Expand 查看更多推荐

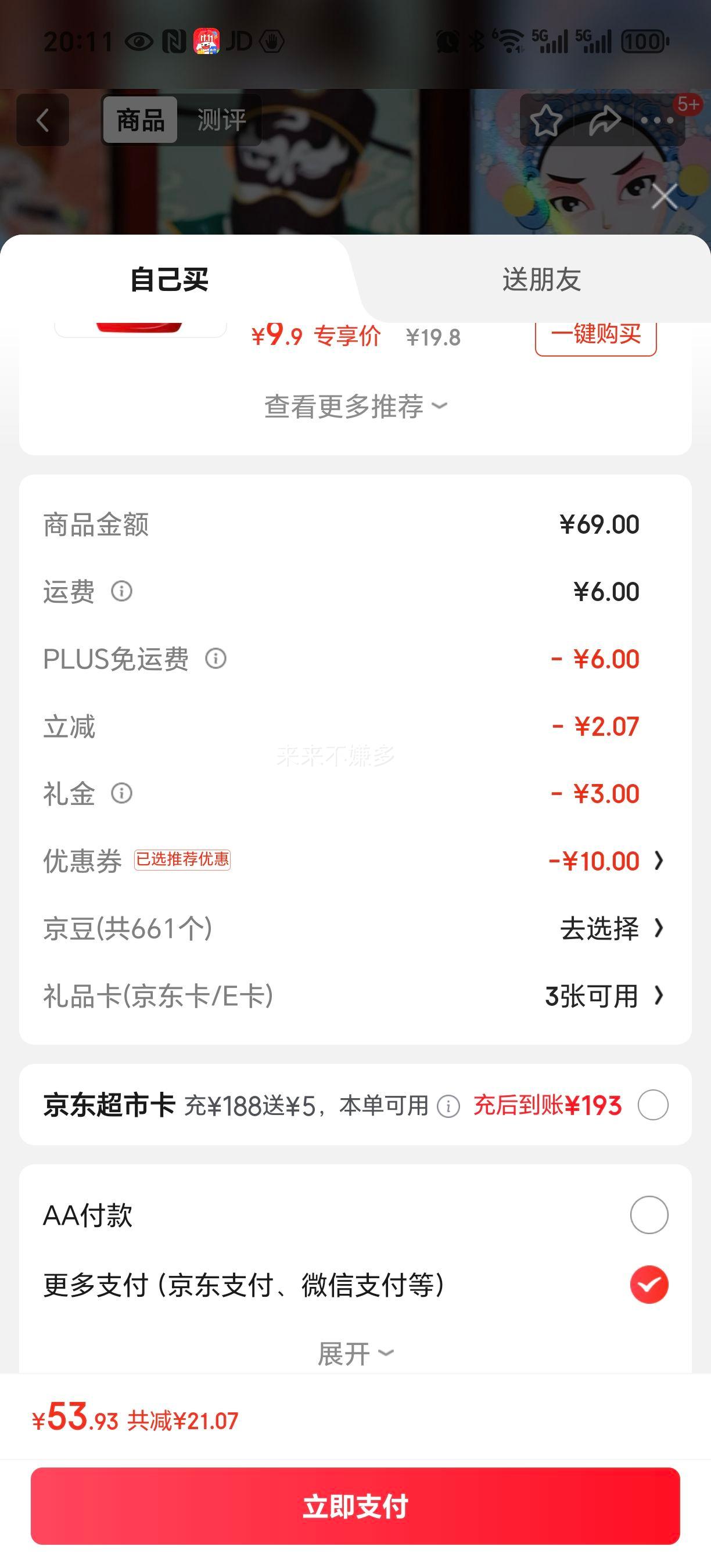[355, 407]
